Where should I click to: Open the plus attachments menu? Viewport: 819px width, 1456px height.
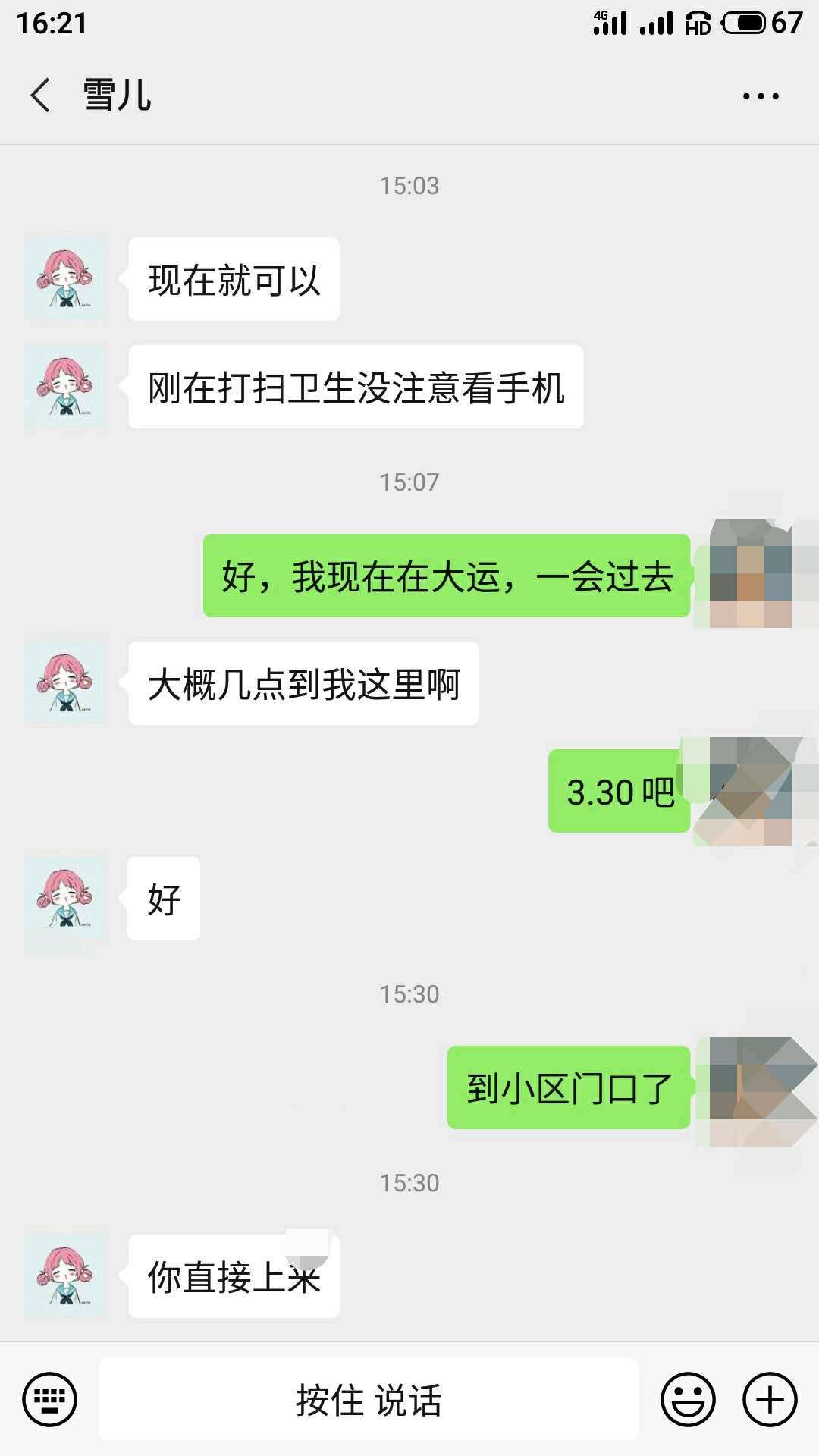point(770,1399)
